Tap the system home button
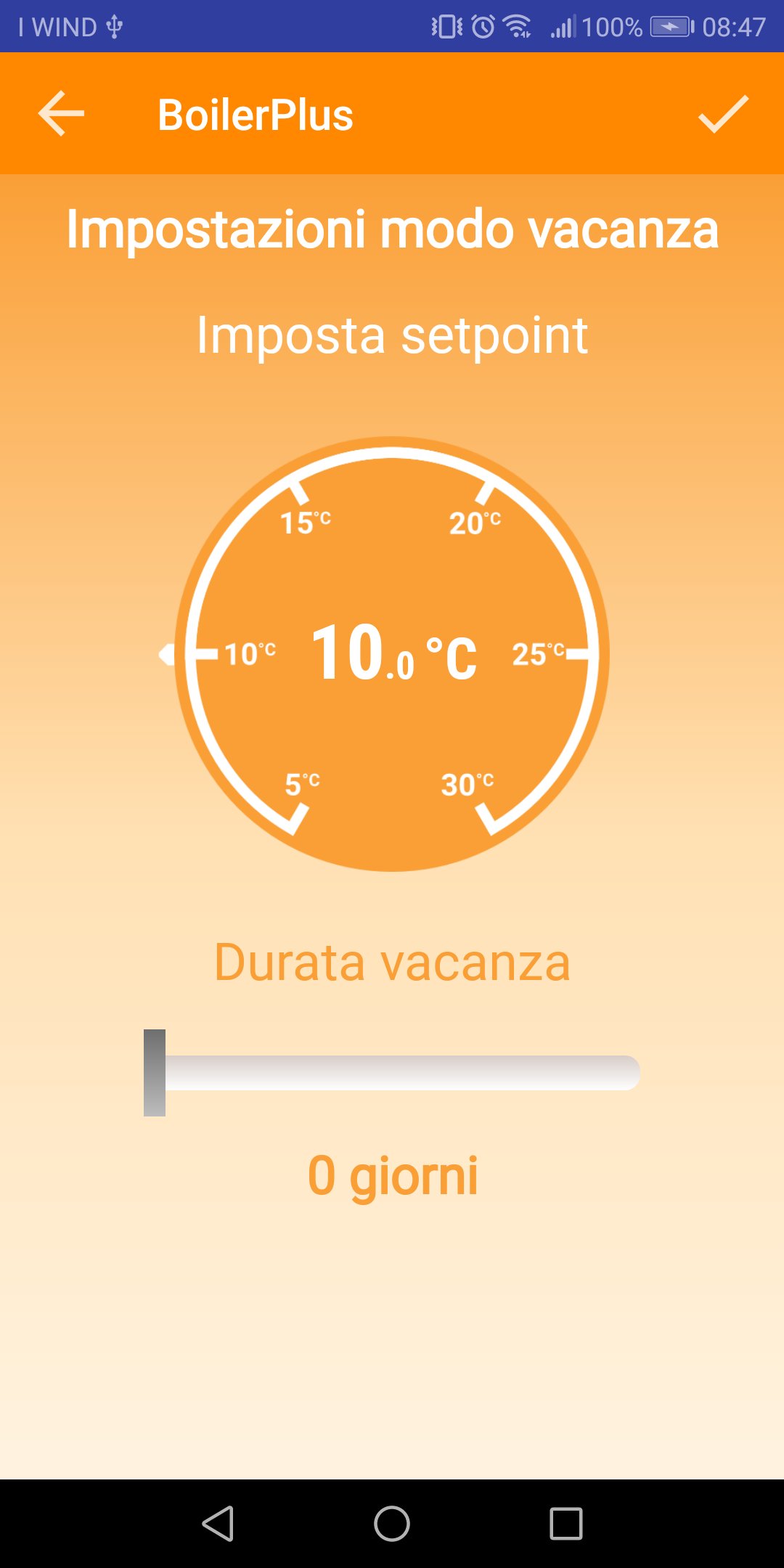784x1568 pixels. coord(392,1523)
